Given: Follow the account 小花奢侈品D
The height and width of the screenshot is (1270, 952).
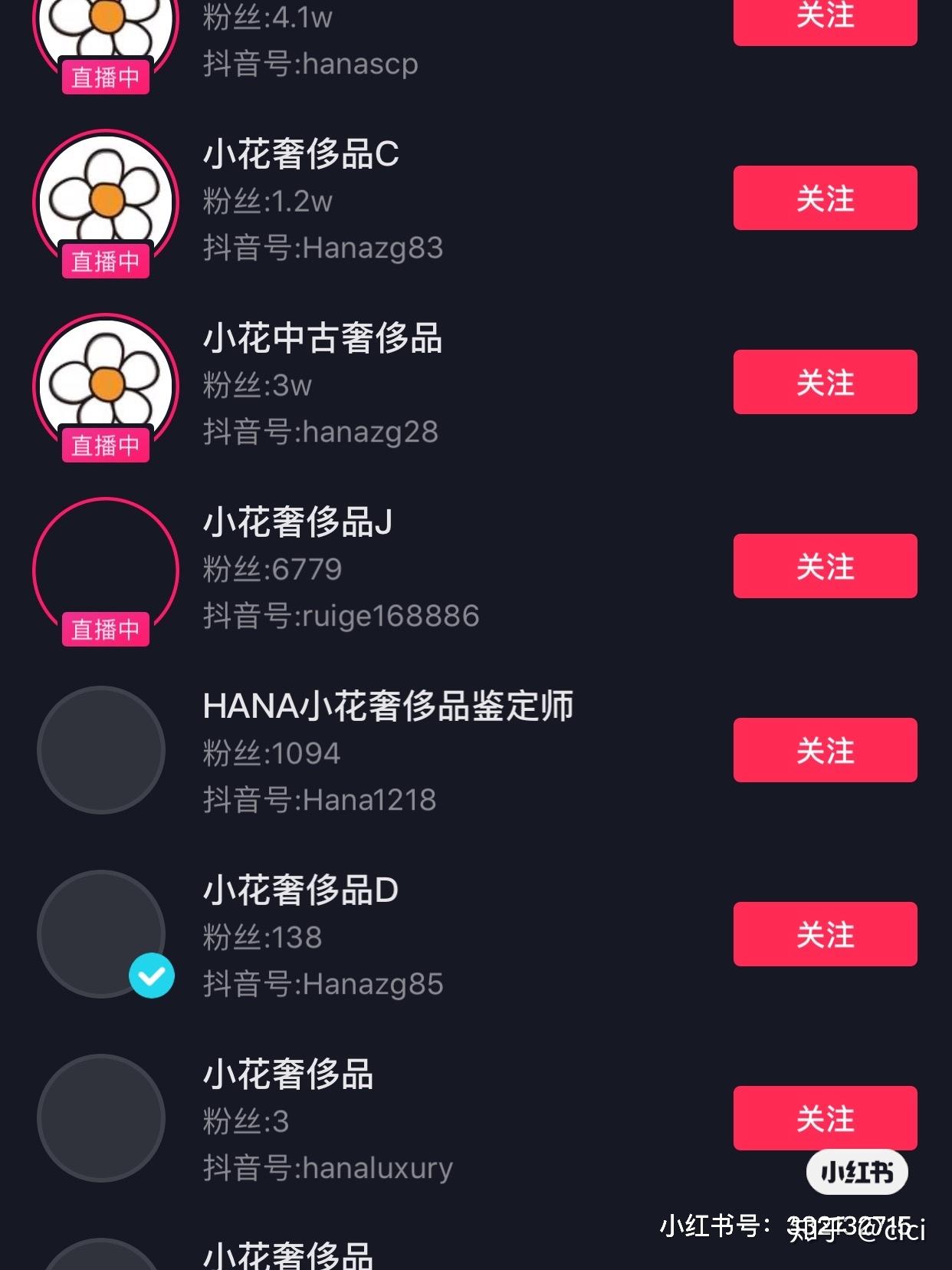Looking at the screenshot, I should [x=825, y=934].
